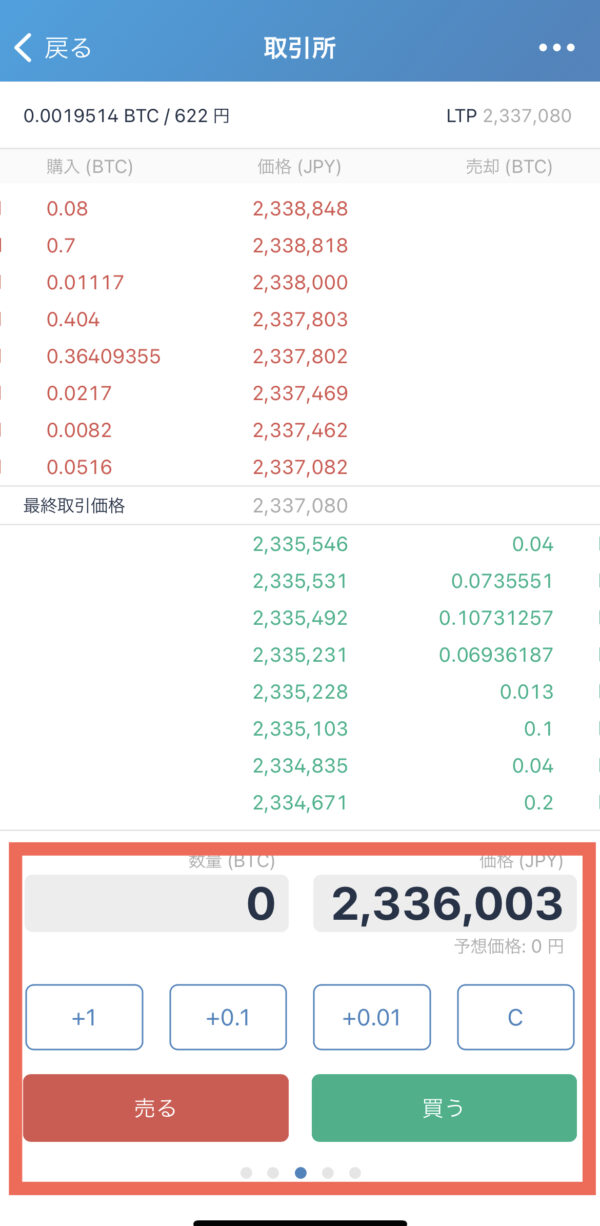The height and width of the screenshot is (1226, 600).
Task: Select the 2,335,546 bid order row
Action: click(300, 544)
